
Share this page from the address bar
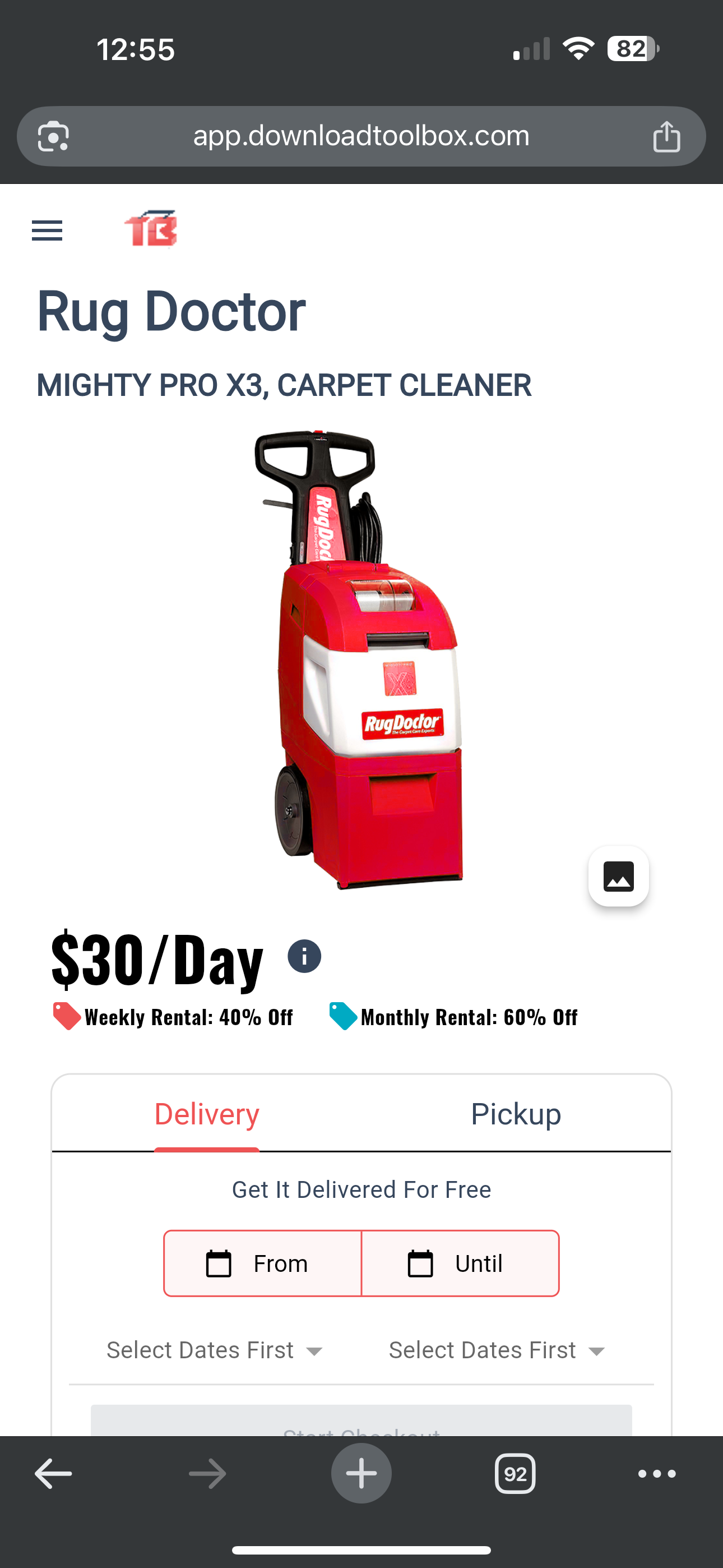click(666, 136)
